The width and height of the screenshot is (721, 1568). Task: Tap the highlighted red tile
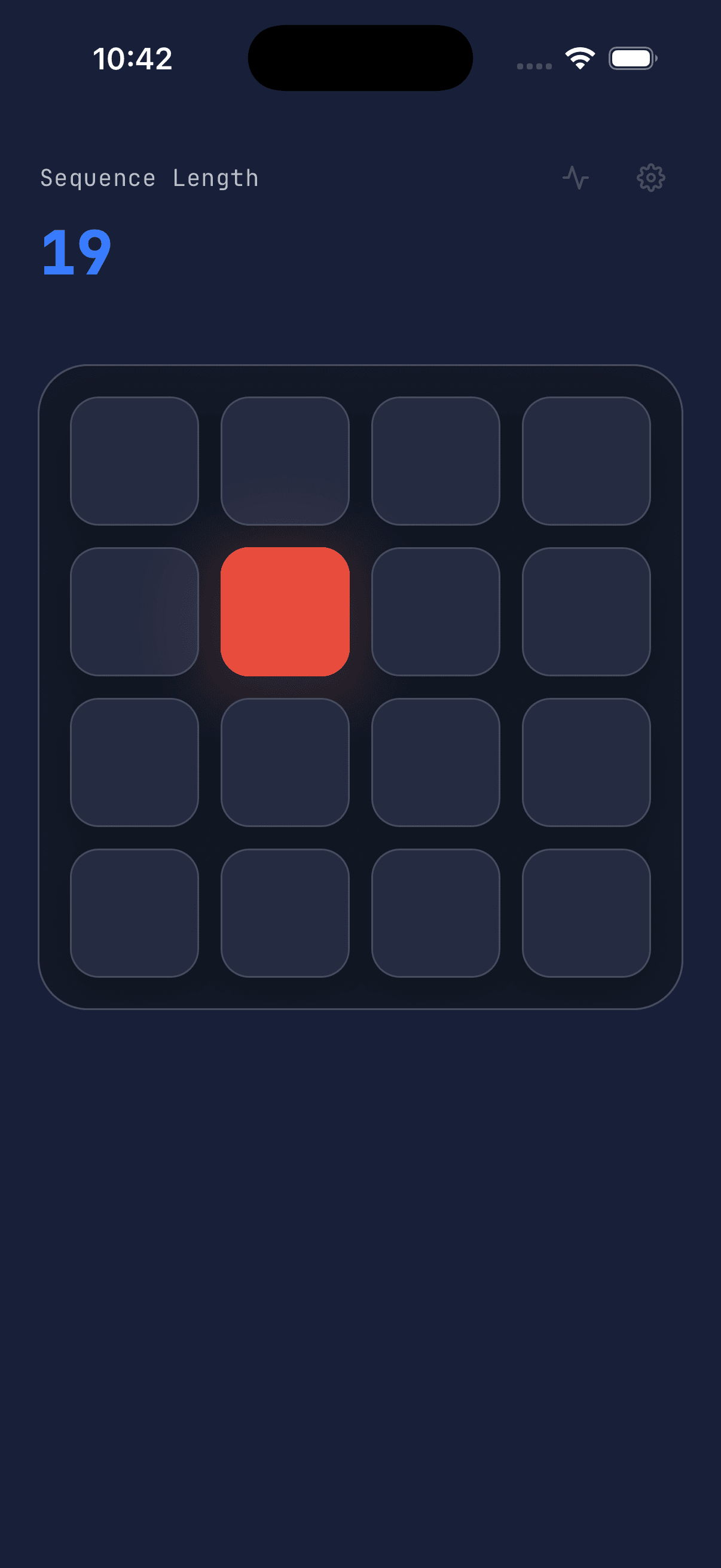[x=285, y=611]
